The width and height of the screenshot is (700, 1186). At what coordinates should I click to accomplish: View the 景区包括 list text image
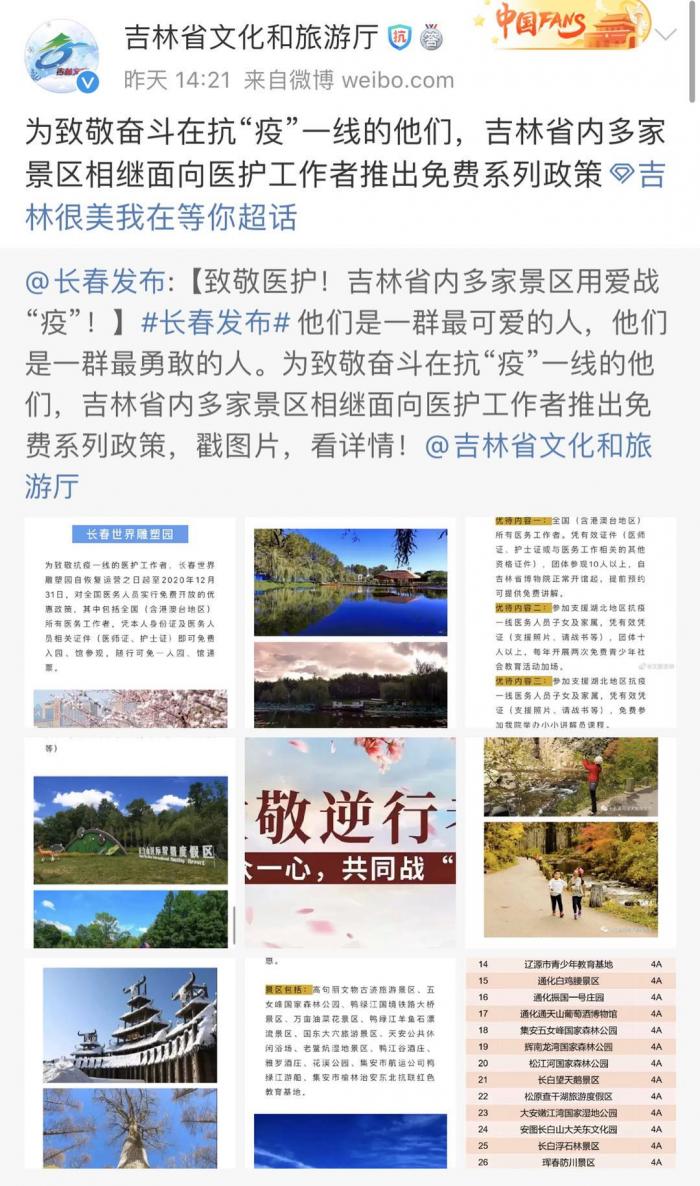350,1064
